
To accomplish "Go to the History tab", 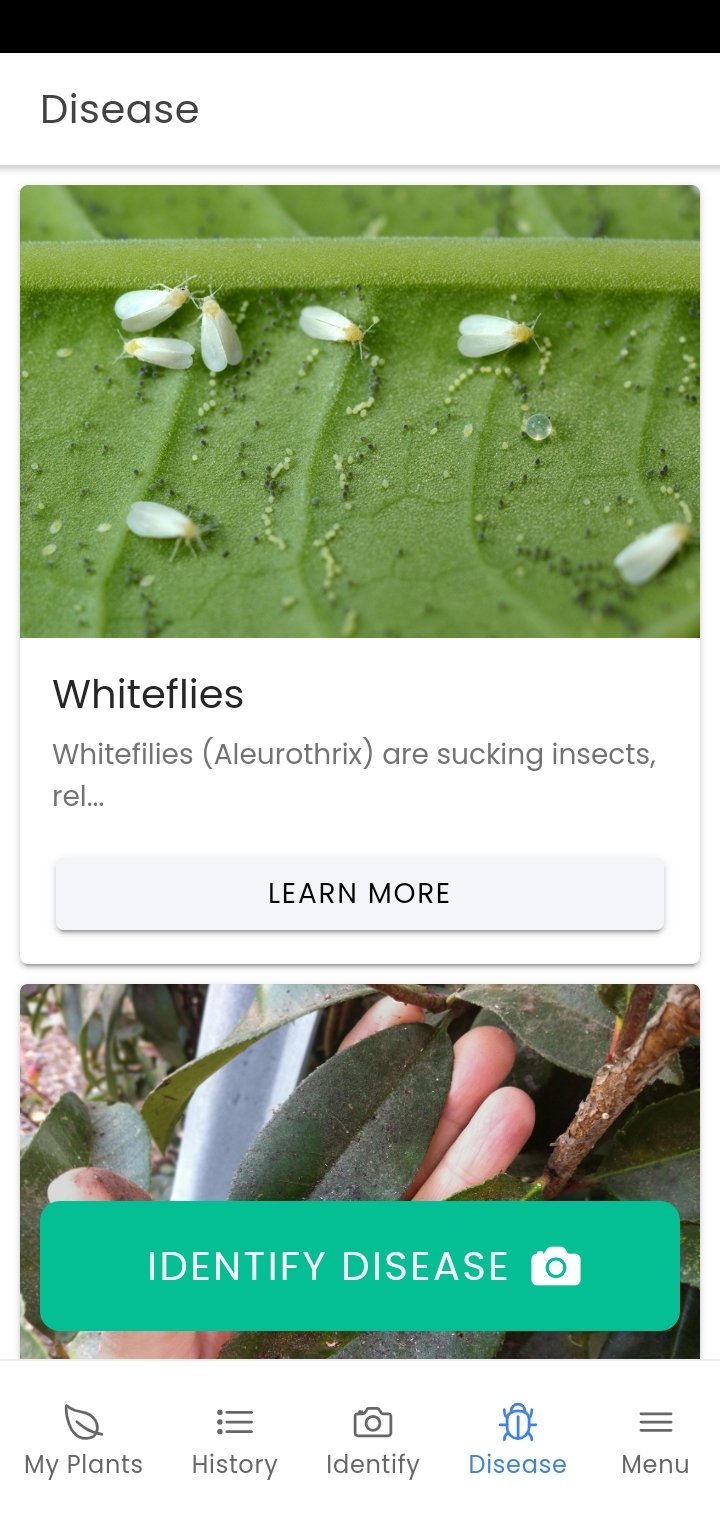I will point(234,1441).
